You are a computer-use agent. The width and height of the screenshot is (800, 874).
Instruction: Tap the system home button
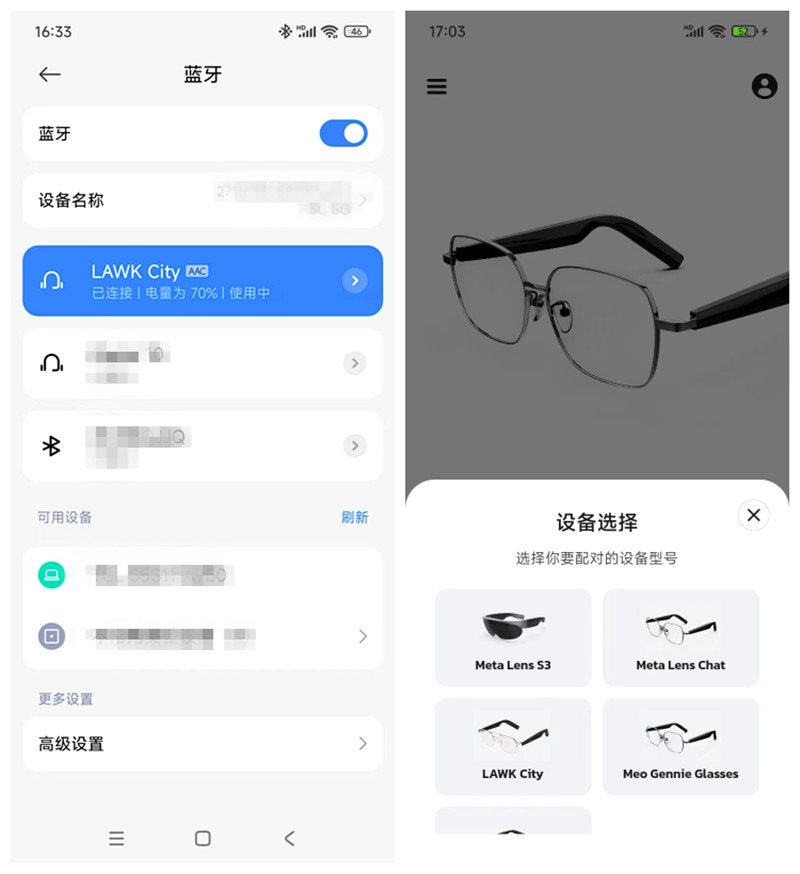[x=202, y=838]
